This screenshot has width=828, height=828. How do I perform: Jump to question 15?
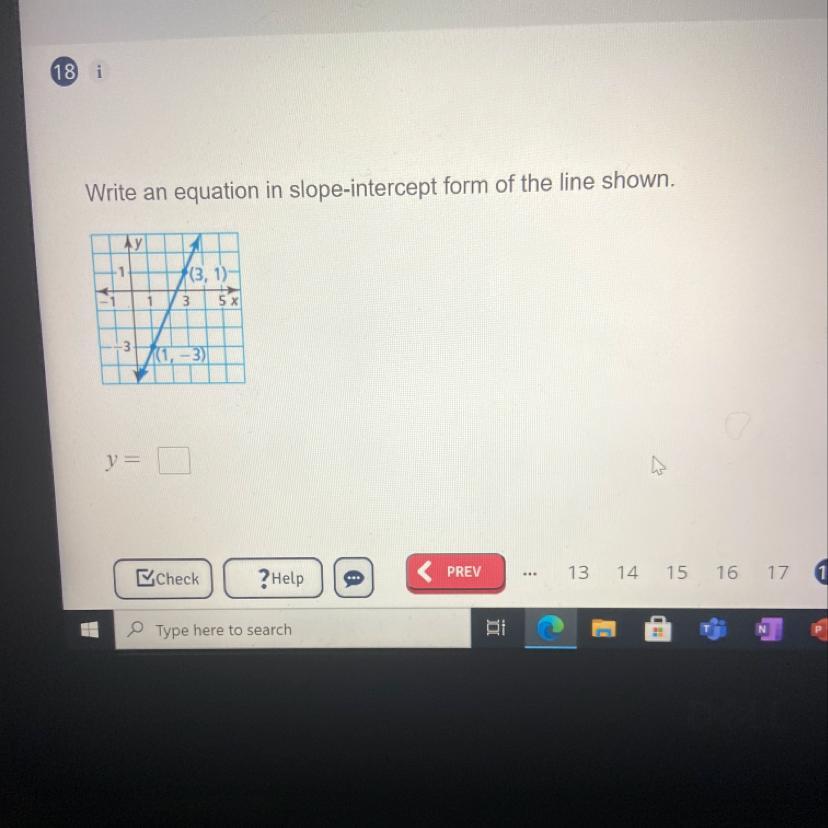point(677,573)
